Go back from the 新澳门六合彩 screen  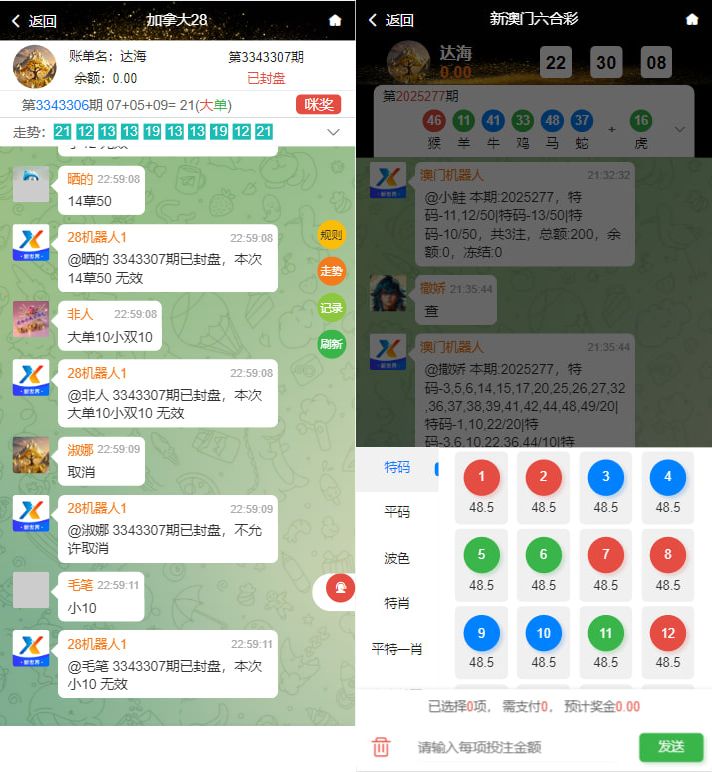391,20
